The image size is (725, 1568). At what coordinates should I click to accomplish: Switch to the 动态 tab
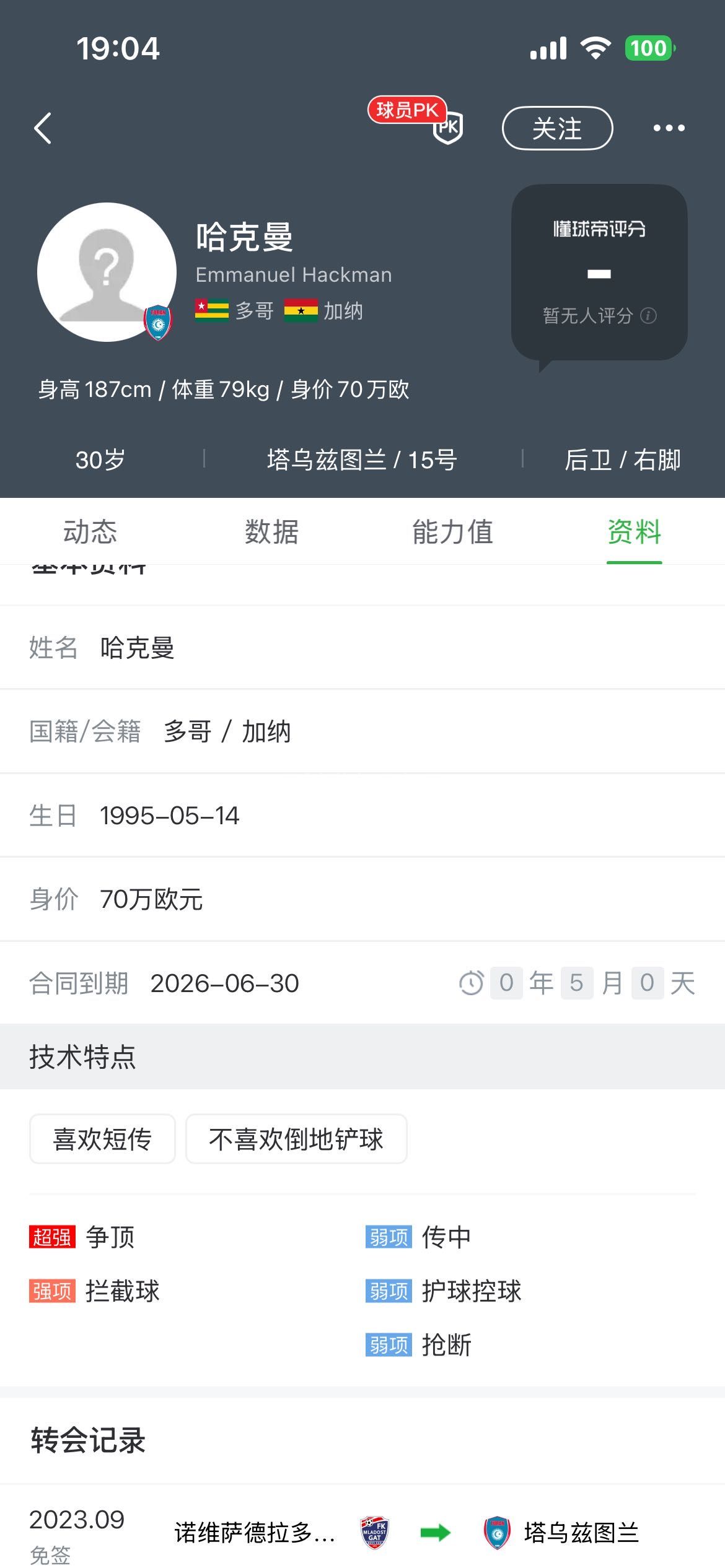[x=90, y=532]
